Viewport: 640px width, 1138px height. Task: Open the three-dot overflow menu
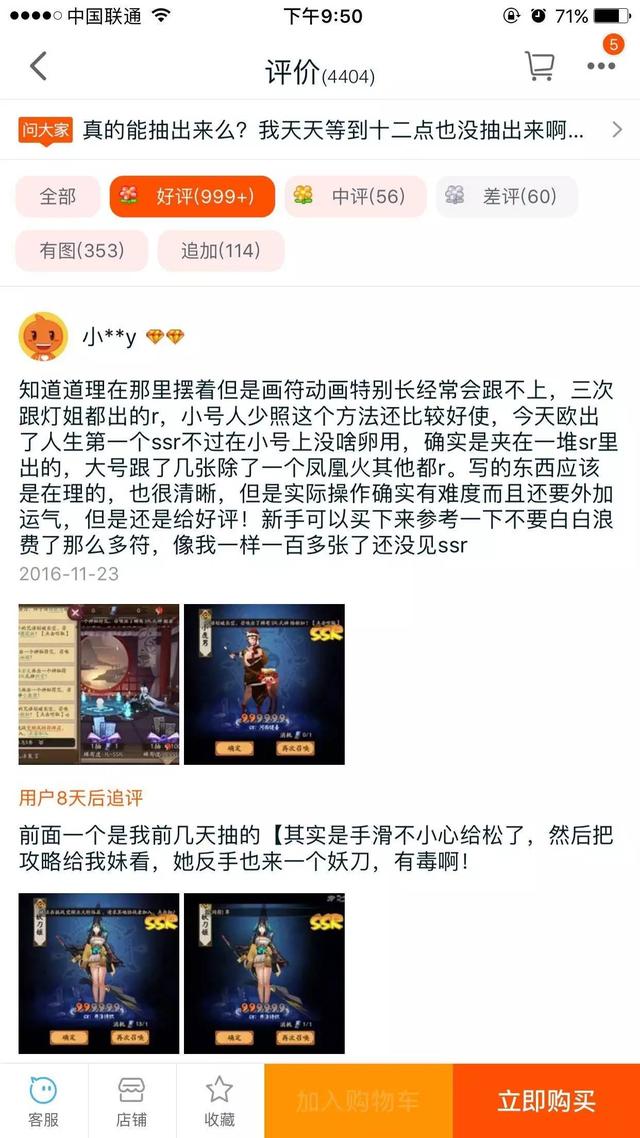pos(601,66)
